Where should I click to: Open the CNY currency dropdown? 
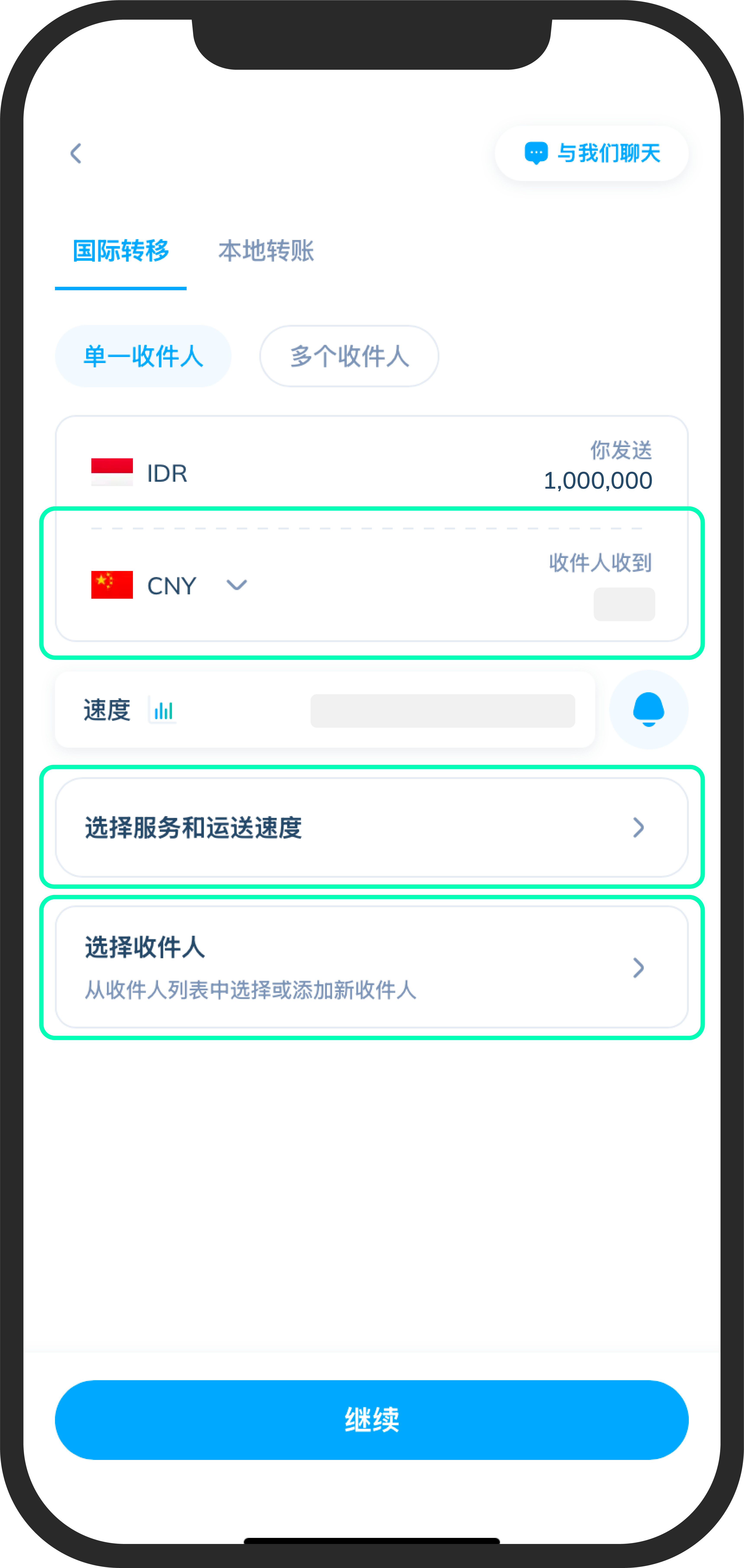(236, 585)
